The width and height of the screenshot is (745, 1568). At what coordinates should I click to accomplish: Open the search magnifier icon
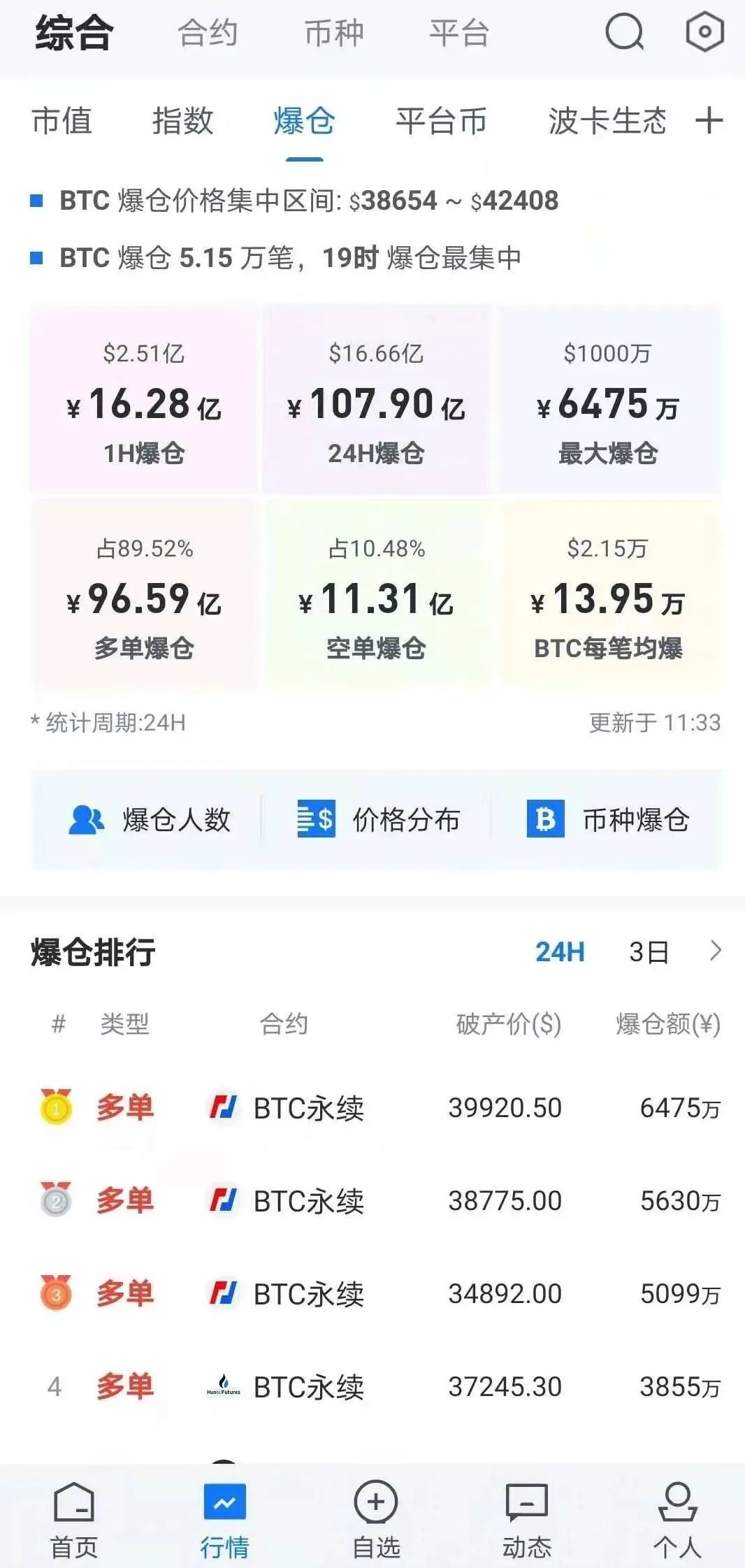624,32
